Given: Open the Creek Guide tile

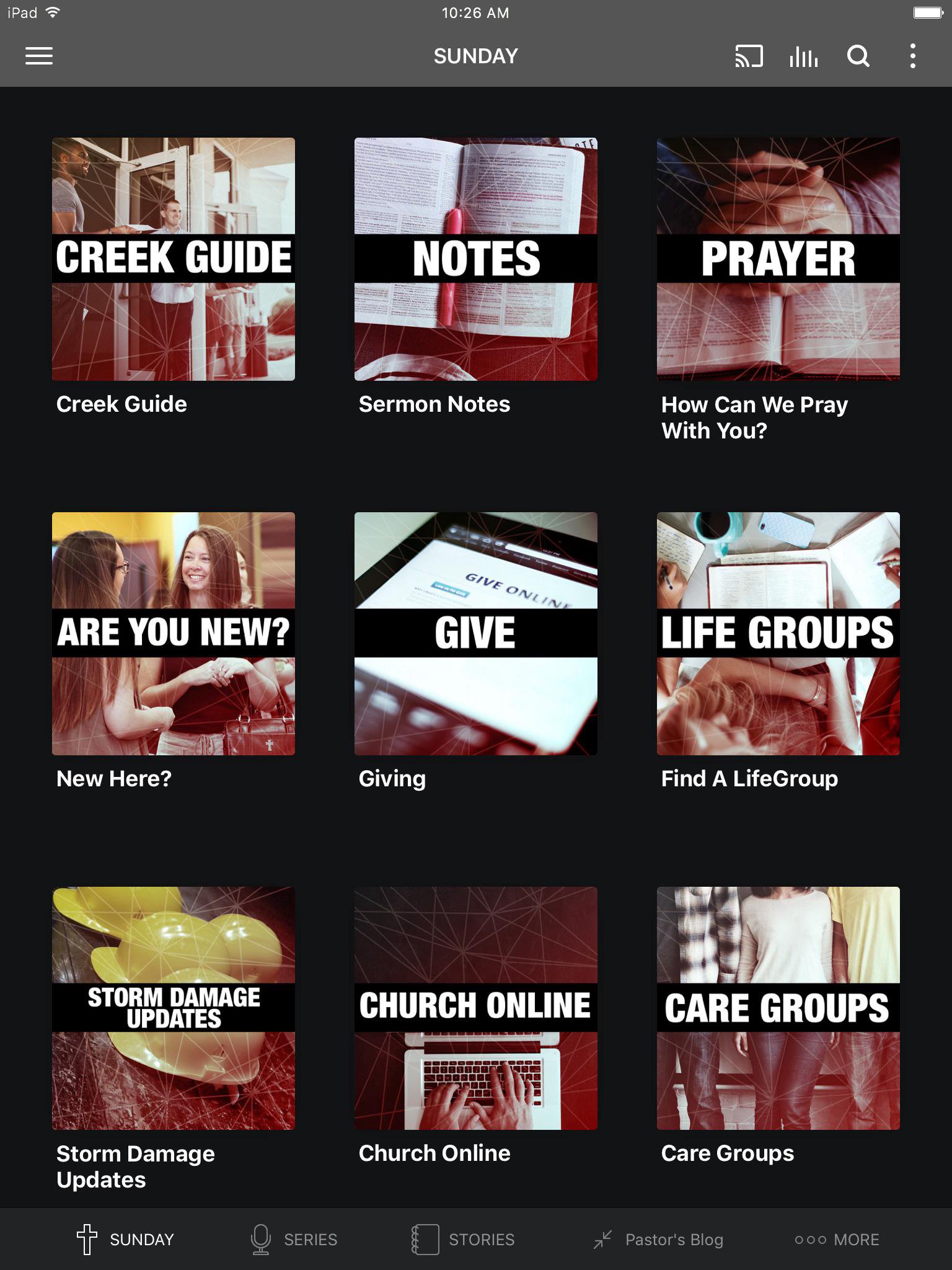Looking at the screenshot, I should [x=174, y=259].
